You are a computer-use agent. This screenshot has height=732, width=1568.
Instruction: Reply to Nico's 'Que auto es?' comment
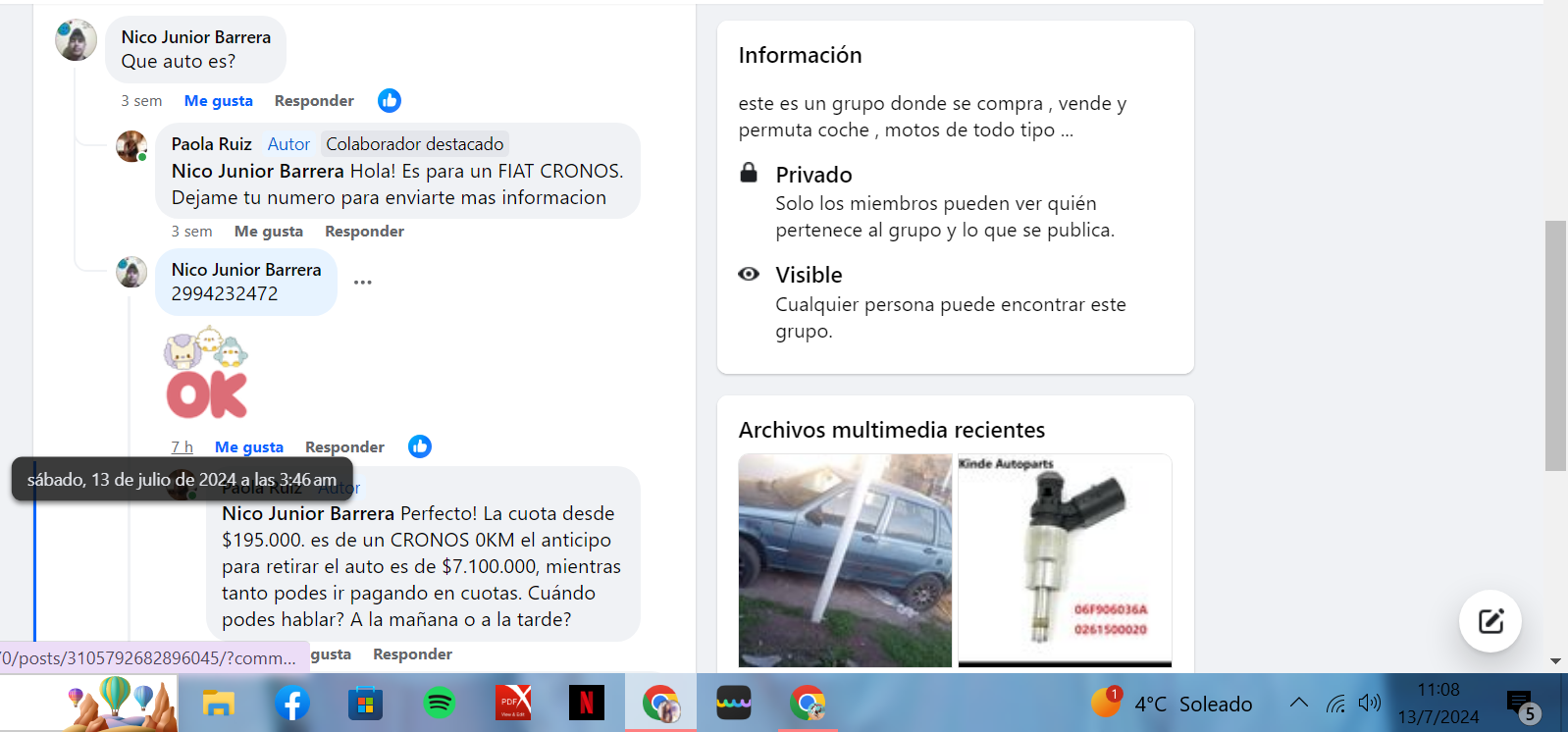point(314,101)
